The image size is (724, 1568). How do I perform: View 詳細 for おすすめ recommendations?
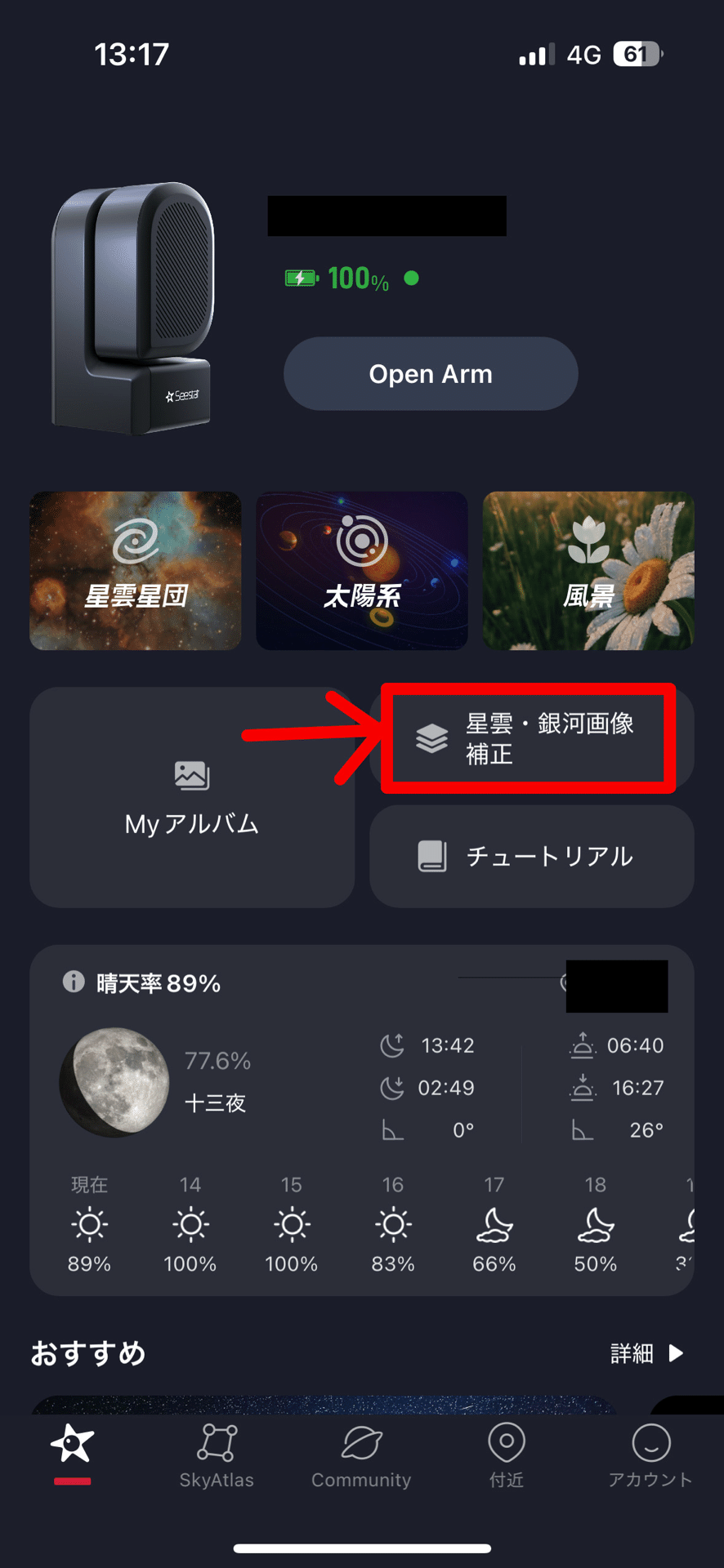(646, 1353)
